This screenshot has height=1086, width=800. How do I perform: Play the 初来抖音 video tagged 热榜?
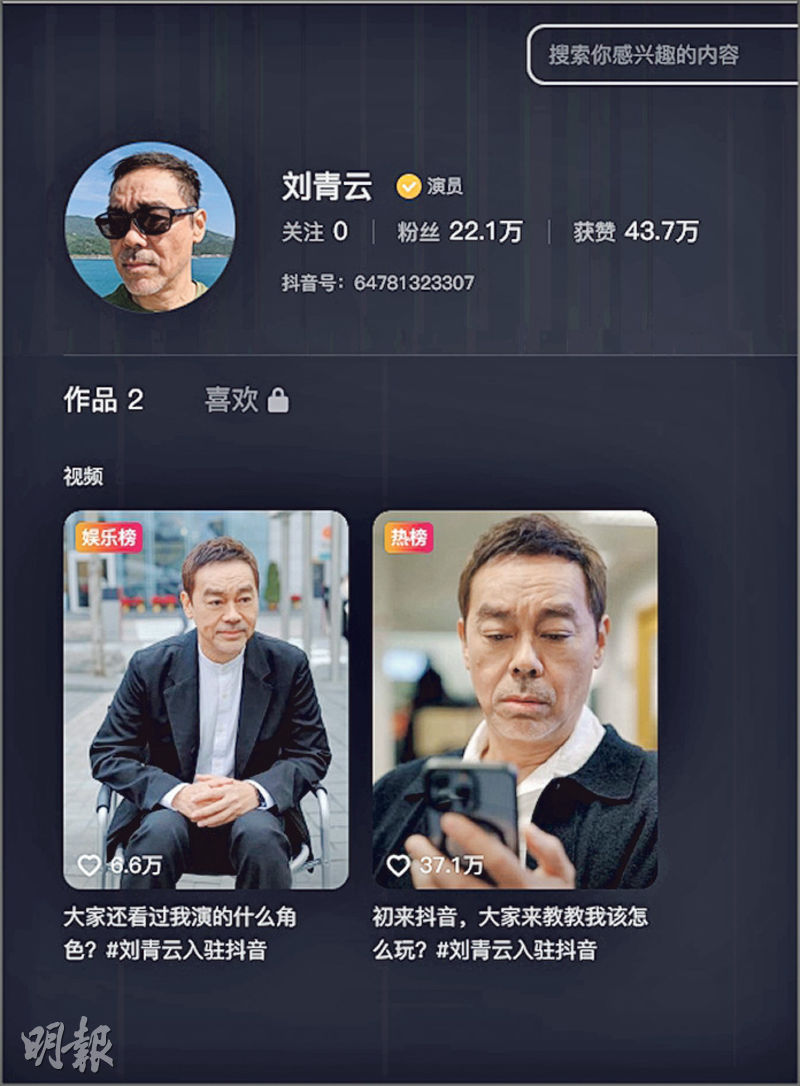coord(515,700)
